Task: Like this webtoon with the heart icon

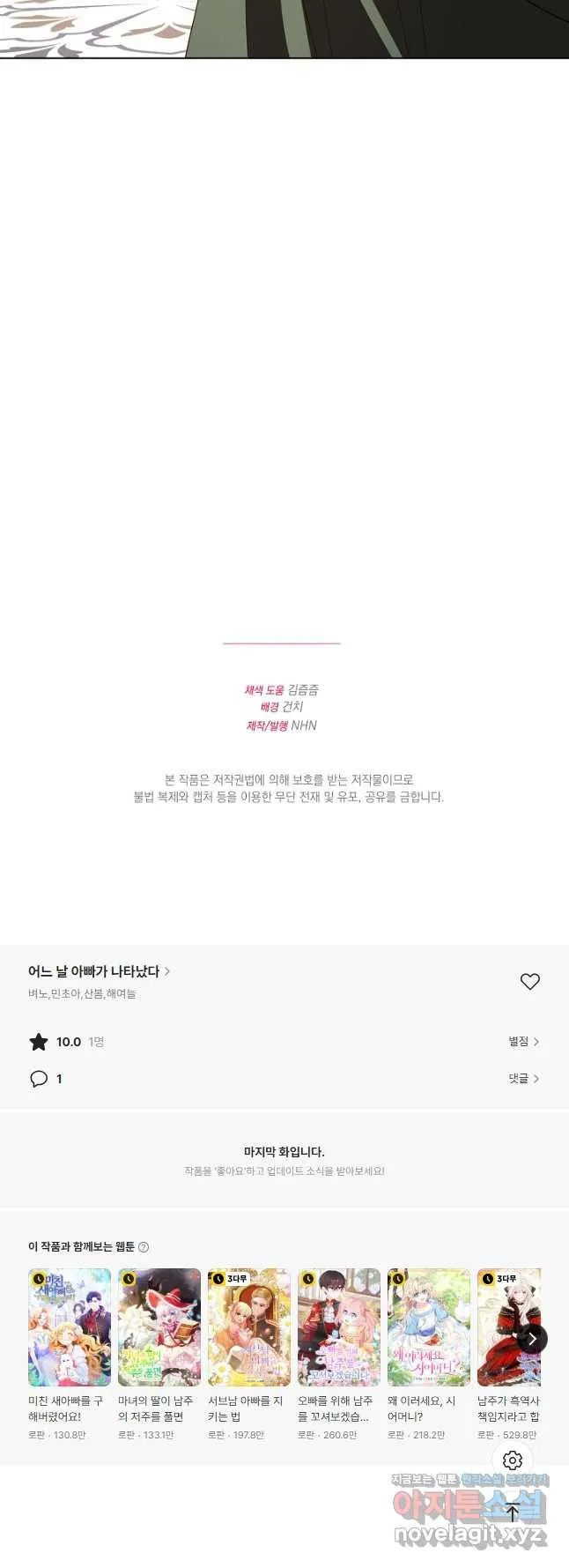Action: (529, 981)
